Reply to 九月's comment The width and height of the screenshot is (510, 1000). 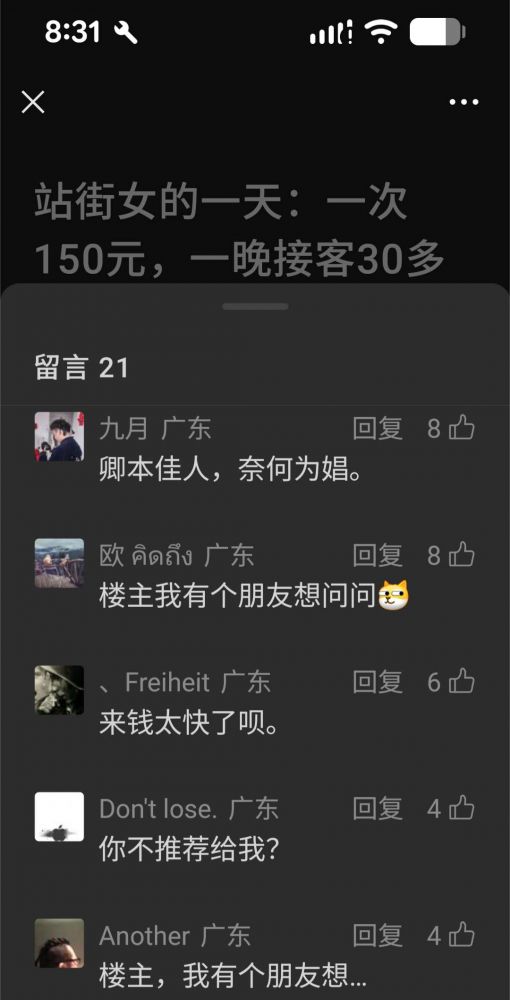[x=377, y=429]
